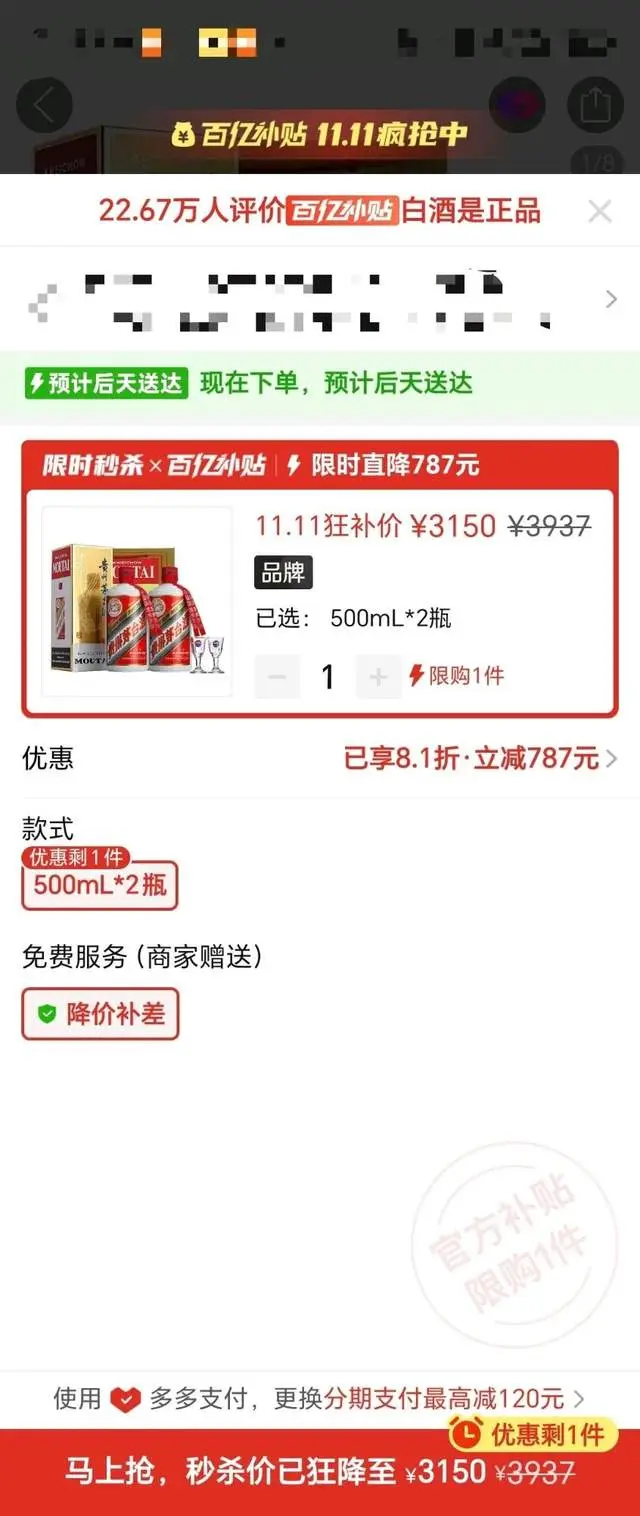Tap 马上抢 to buy at ¥3150
Image resolution: width=640 pixels, height=1516 pixels.
tap(320, 1472)
